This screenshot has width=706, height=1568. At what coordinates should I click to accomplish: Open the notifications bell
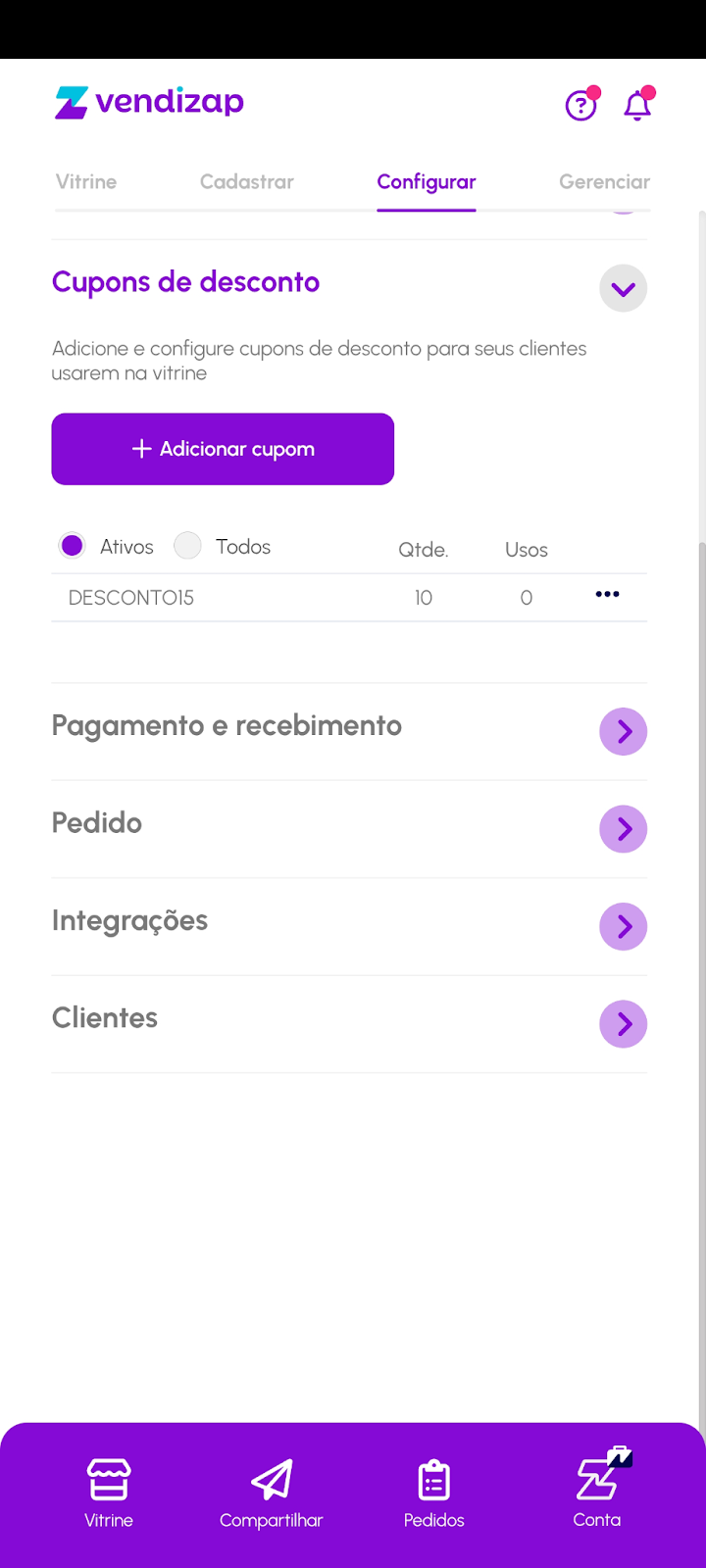click(x=637, y=104)
